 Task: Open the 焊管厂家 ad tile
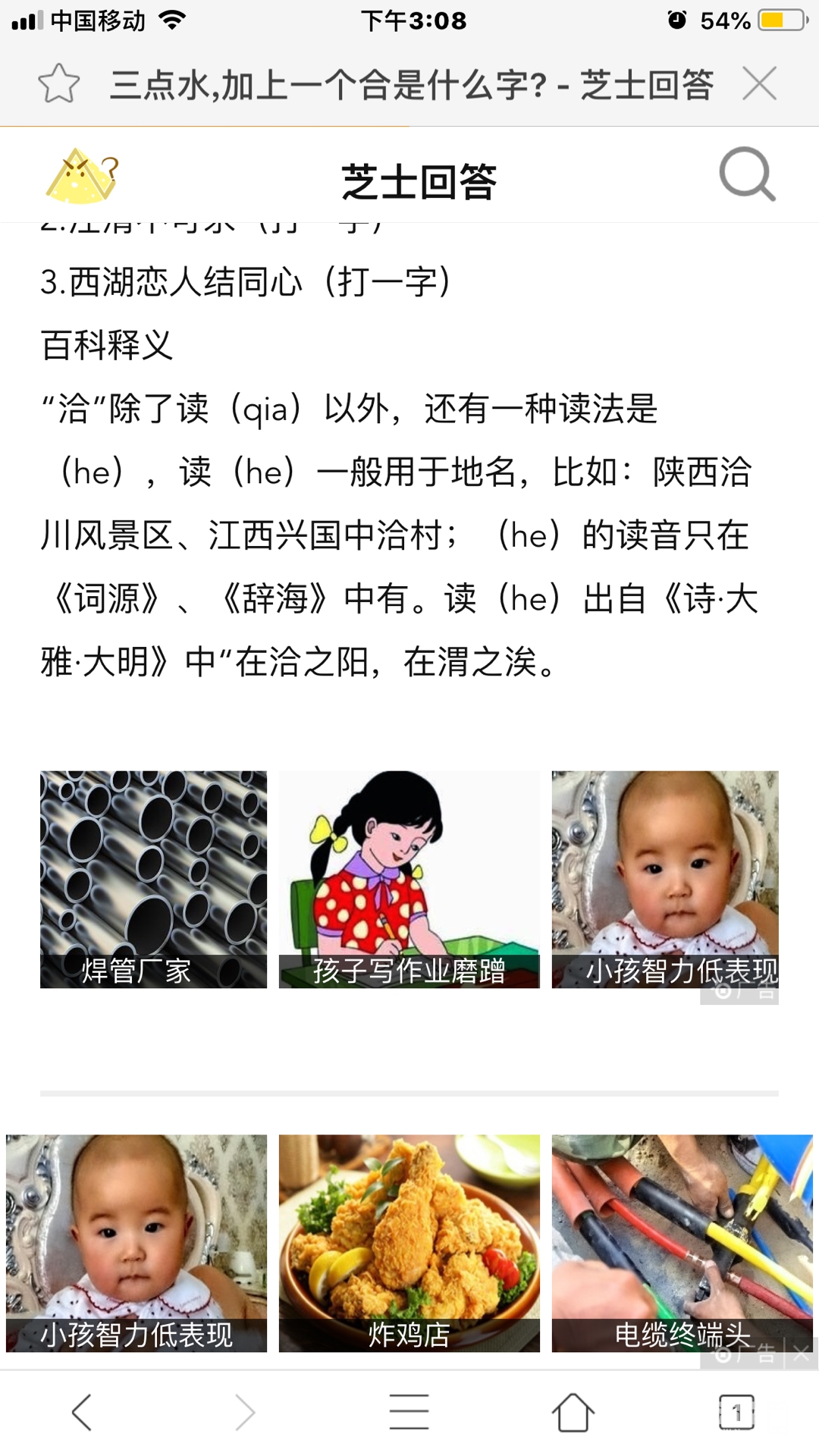pyautogui.click(x=153, y=879)
